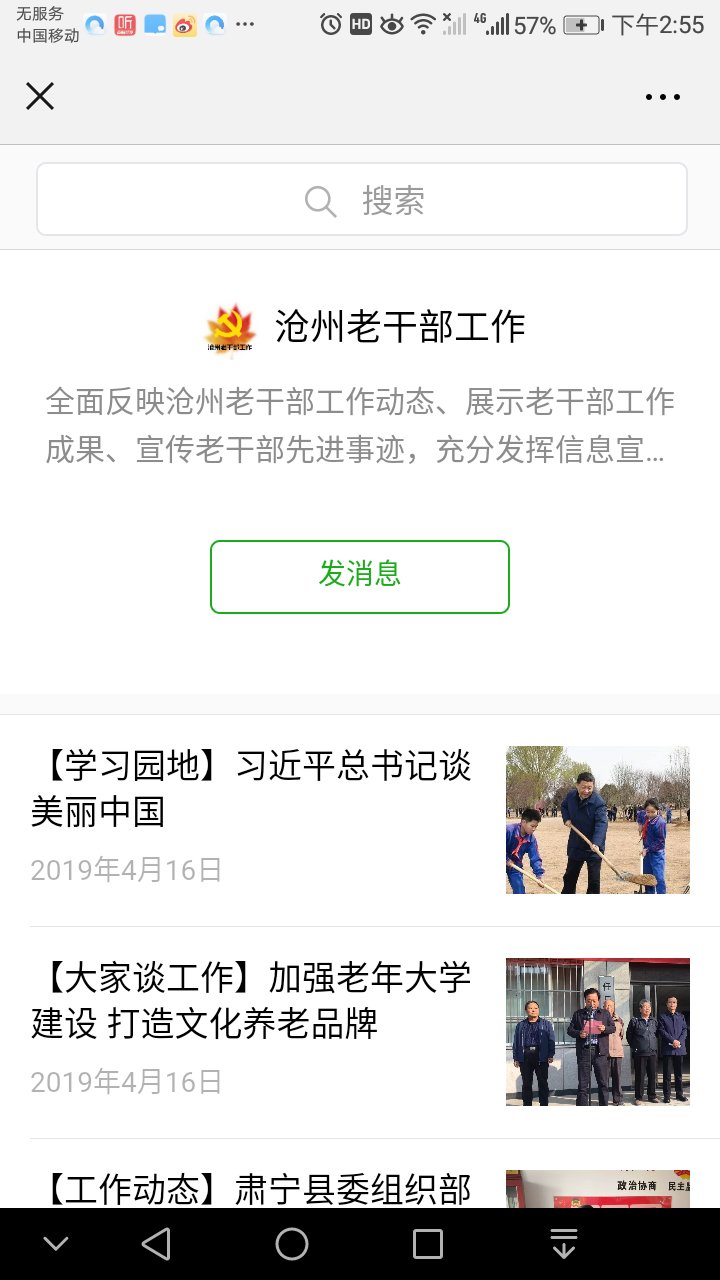The image size is (720, 1280).
Task: Open the three-dot overflow menu
Action: point(662,97)
